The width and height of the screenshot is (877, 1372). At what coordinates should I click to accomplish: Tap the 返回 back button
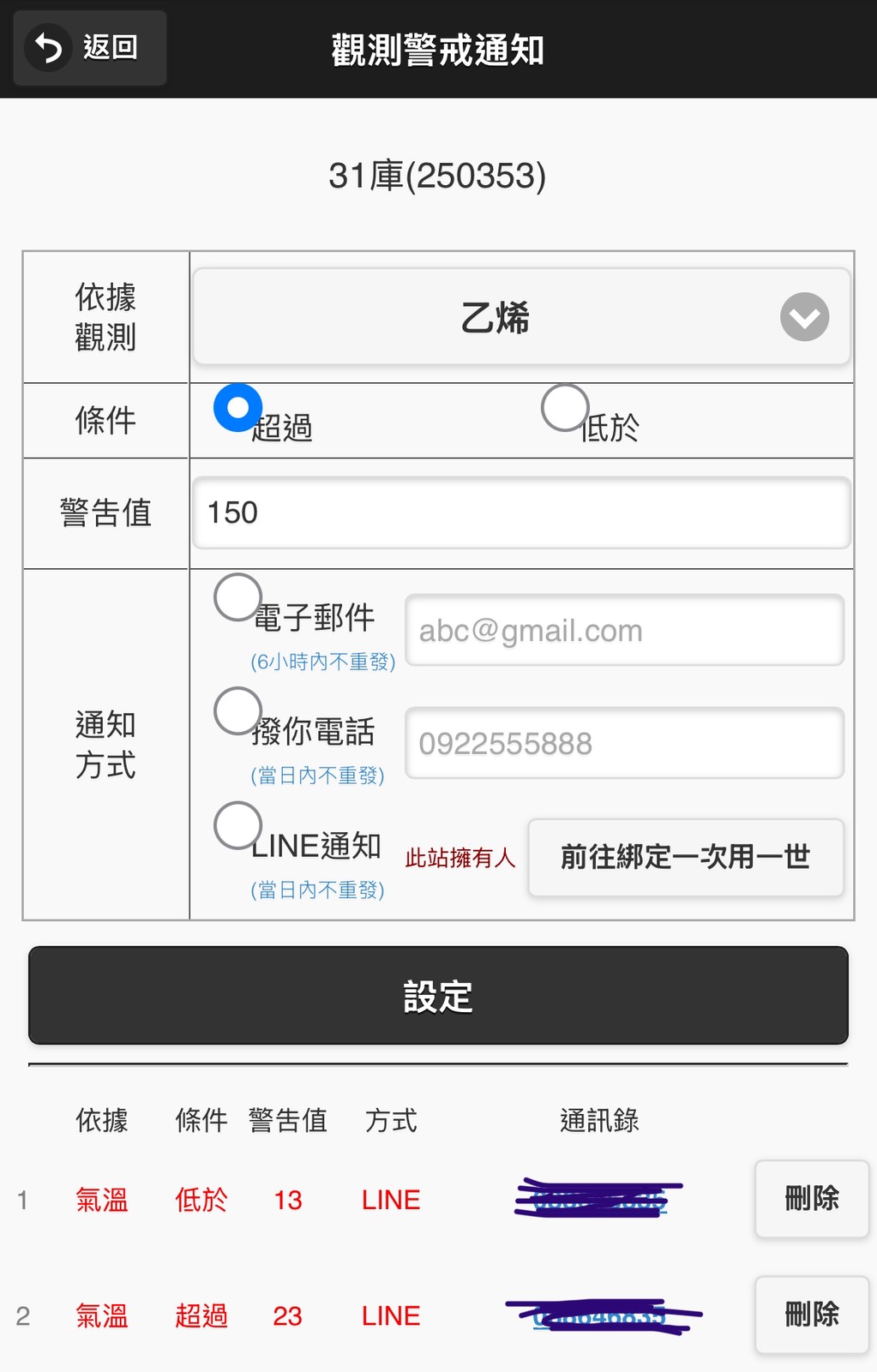coord(90,48)
